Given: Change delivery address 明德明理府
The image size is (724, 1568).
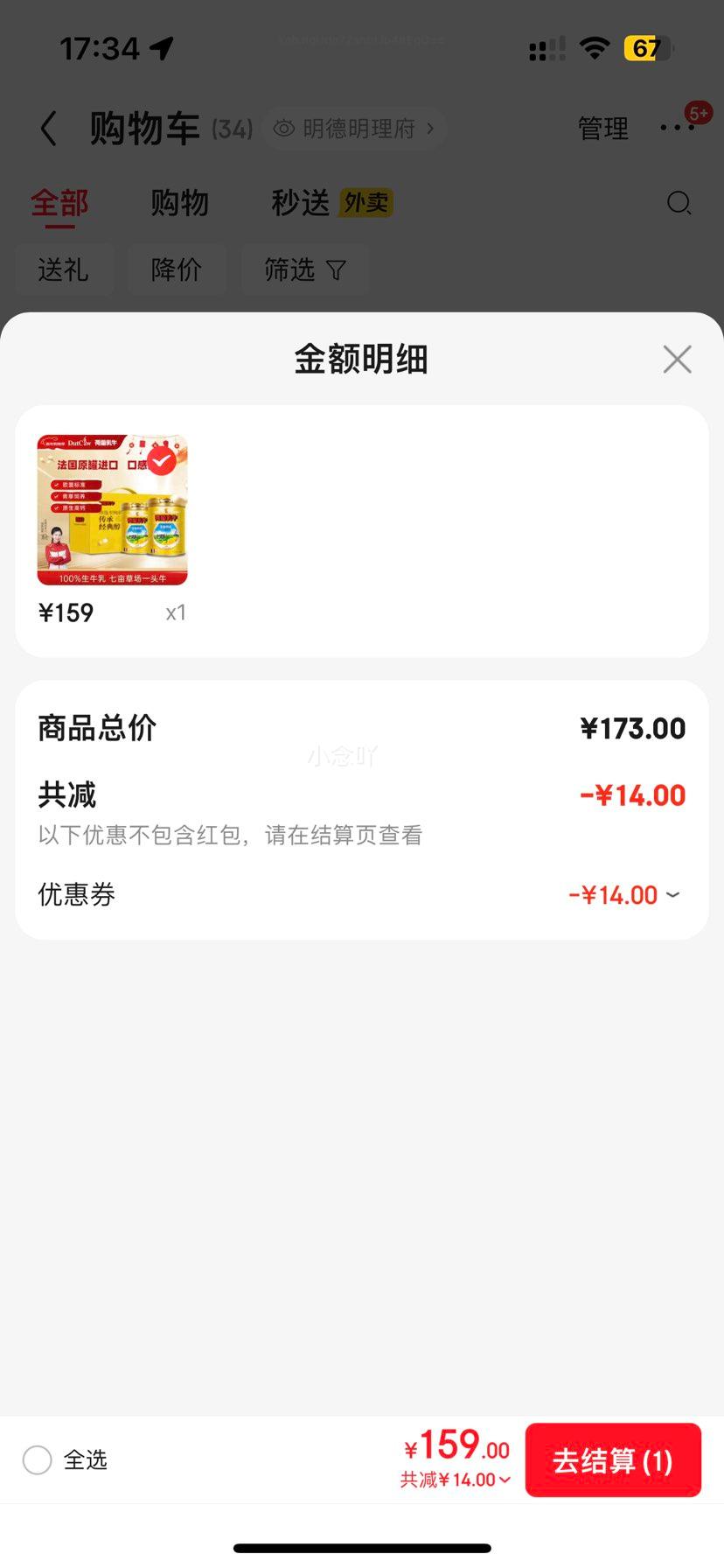Looking at the screenshot, I should (x=354, y=129).
